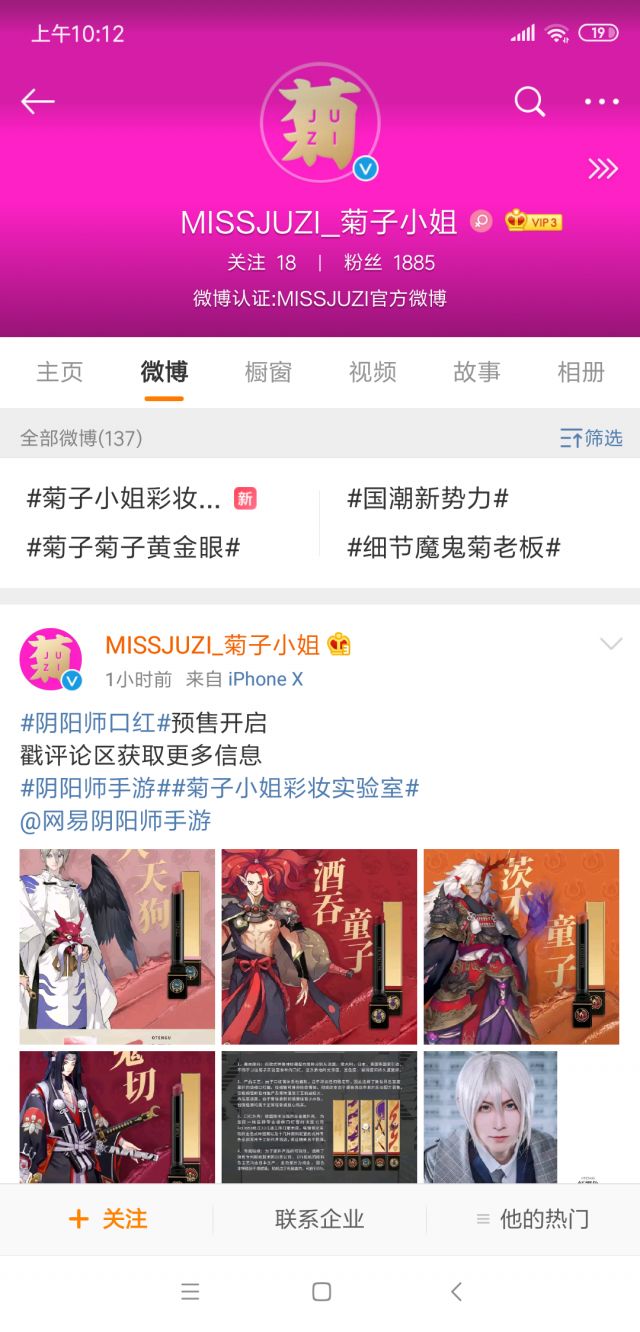This screenshot has height=1332, width=640.
Task: Open the #国潮新势力# topic
Action: pyautogui.click(x=428, y=498)
